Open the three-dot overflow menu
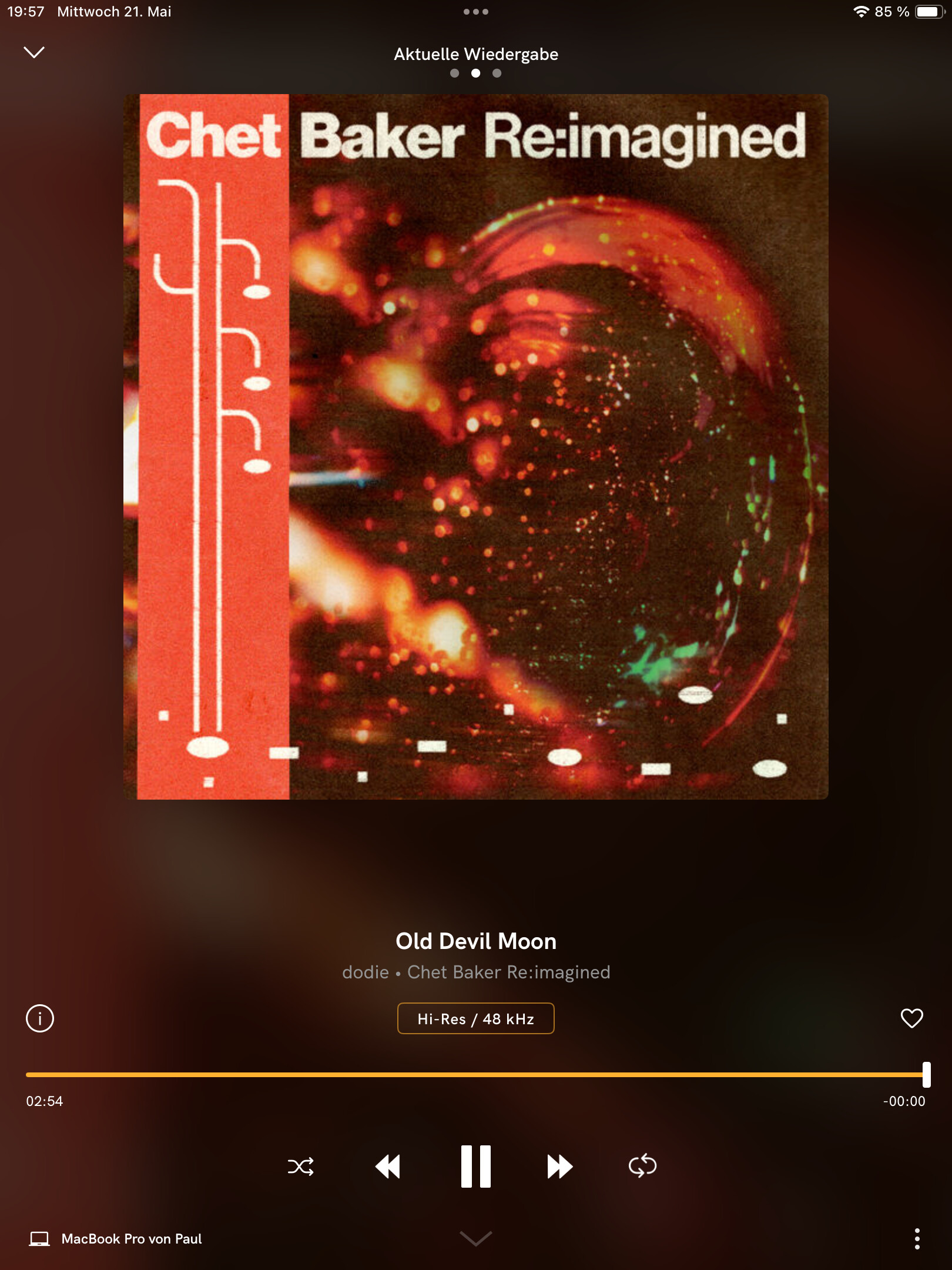Image resolution: width=952 pixels, height=1270 pixels. [x=917, y=1238]
